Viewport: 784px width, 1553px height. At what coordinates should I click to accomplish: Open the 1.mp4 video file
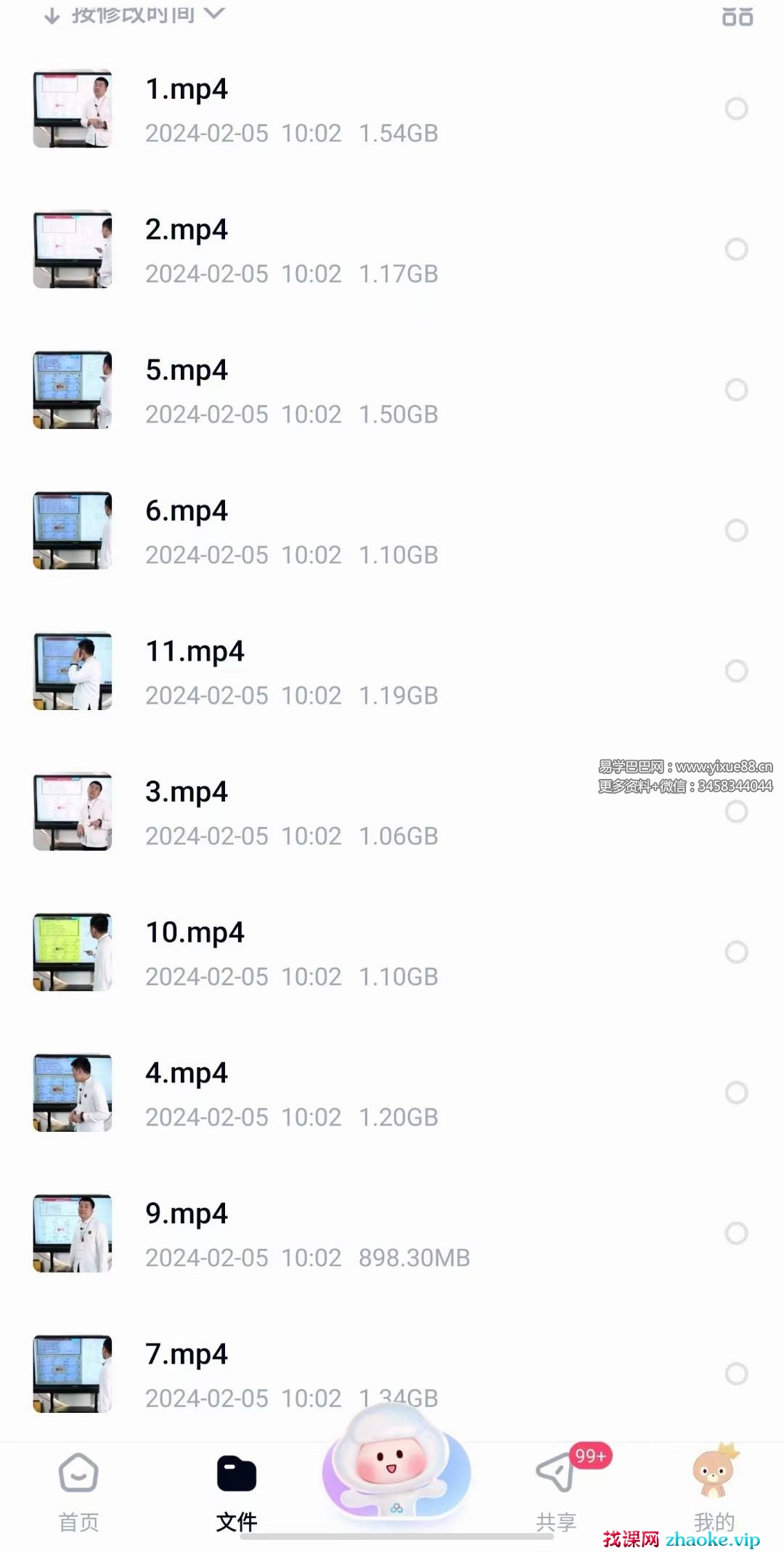tap(187, 90)
